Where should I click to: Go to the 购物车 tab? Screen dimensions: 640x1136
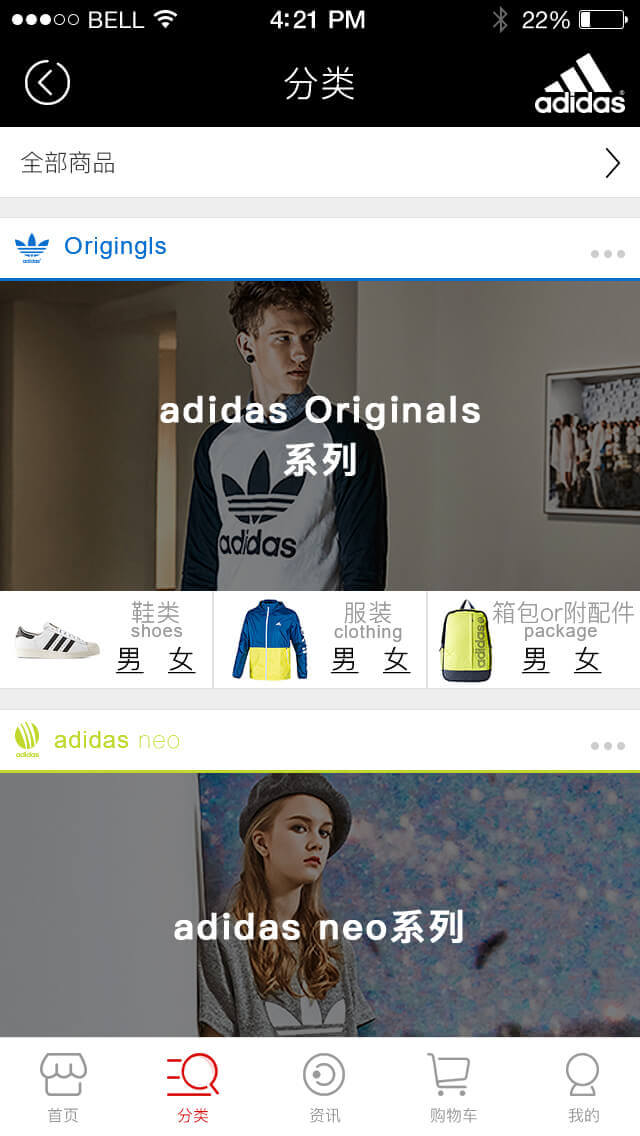point(452,1087)
